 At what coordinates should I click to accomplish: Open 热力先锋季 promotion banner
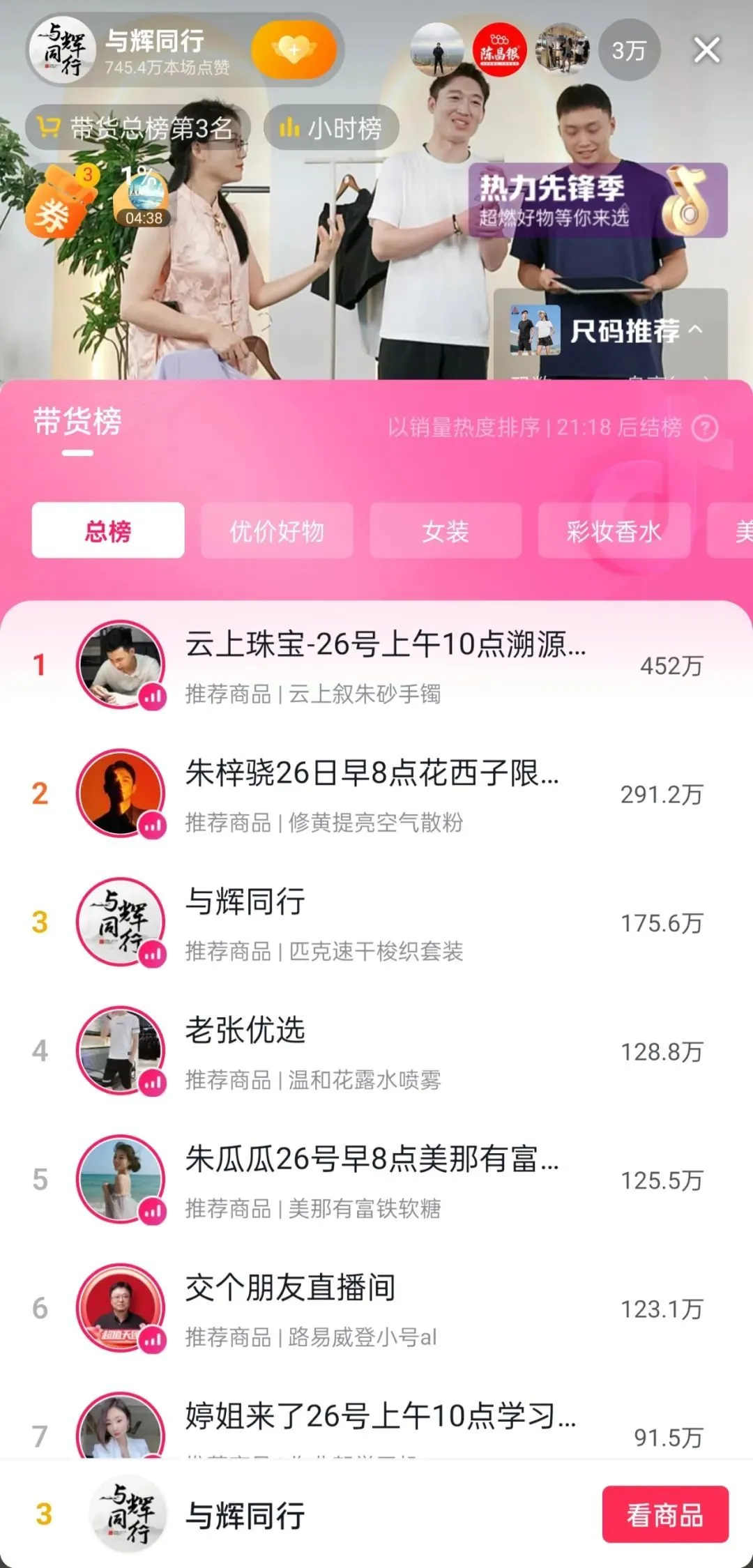click(x=598, y=200)
